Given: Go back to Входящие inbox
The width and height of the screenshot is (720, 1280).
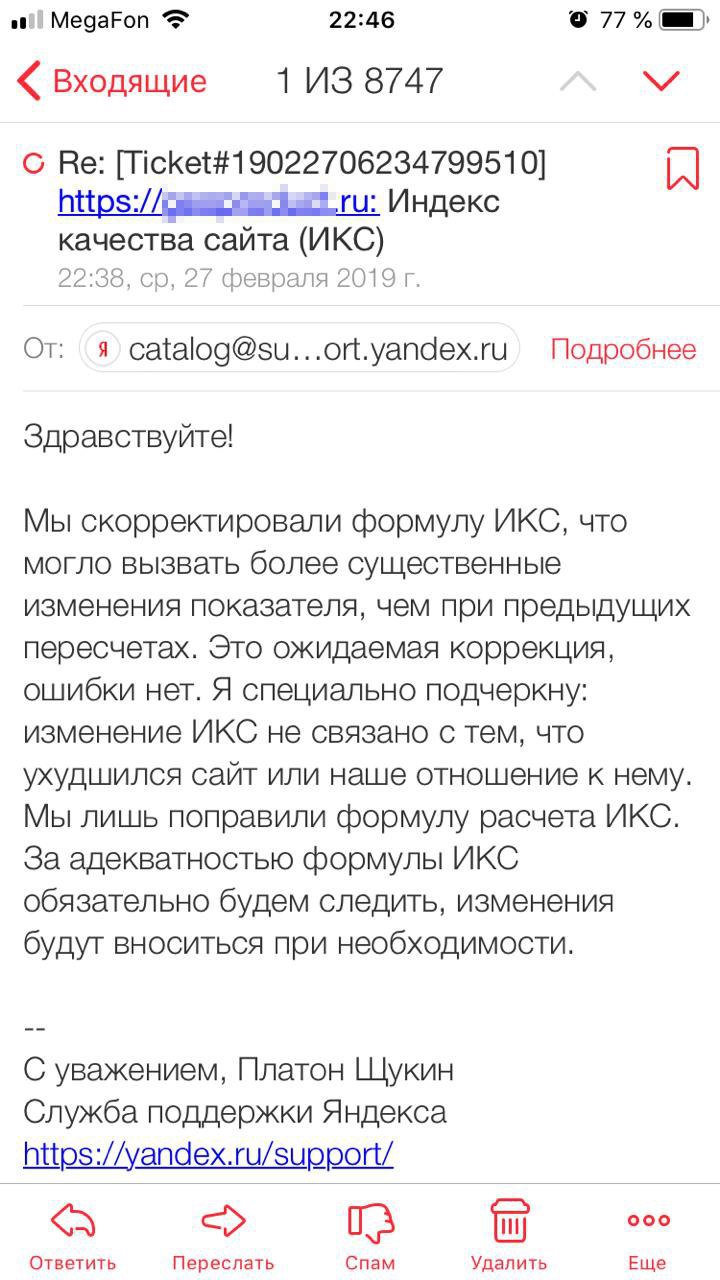Looking at the screenshot, I should click(112, 81).
